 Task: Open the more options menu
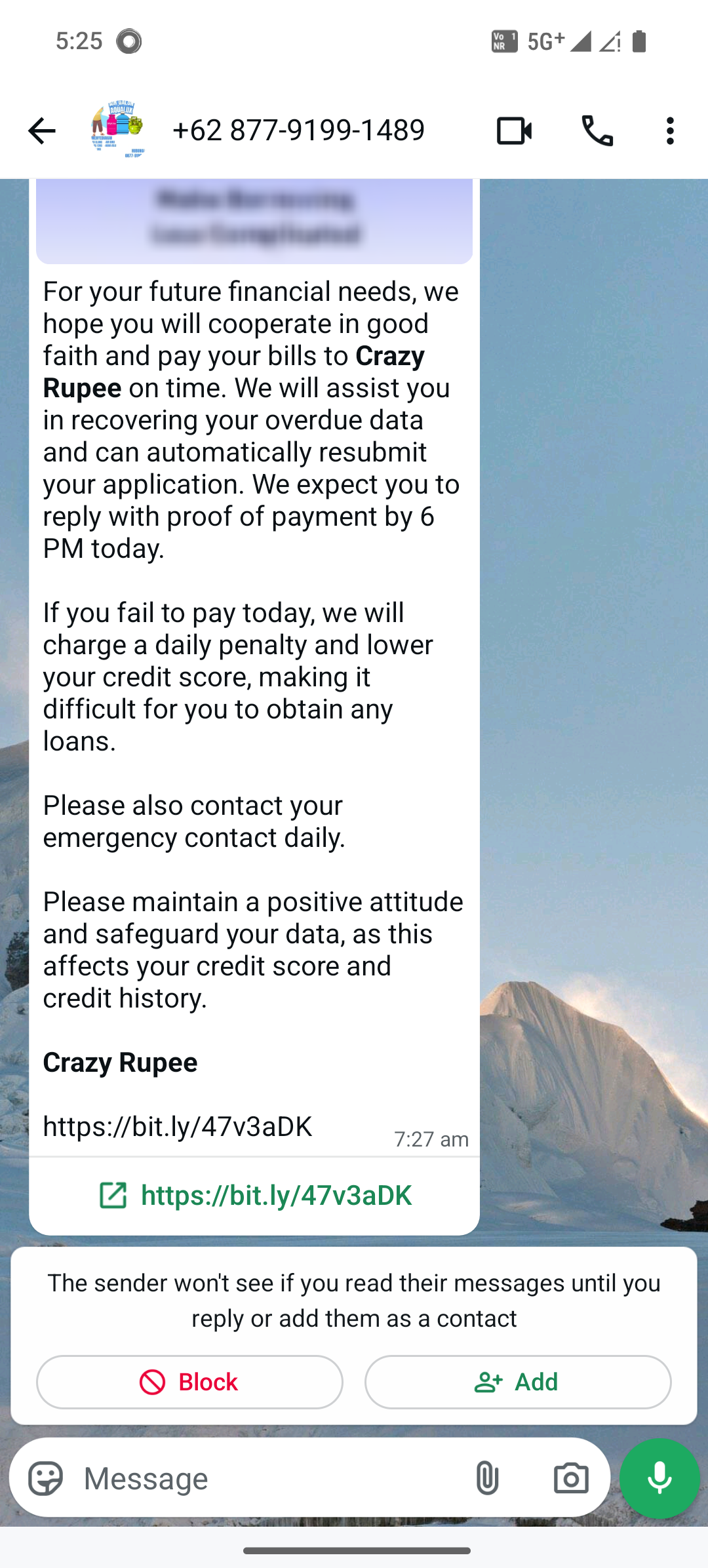[x=669, y=130]
